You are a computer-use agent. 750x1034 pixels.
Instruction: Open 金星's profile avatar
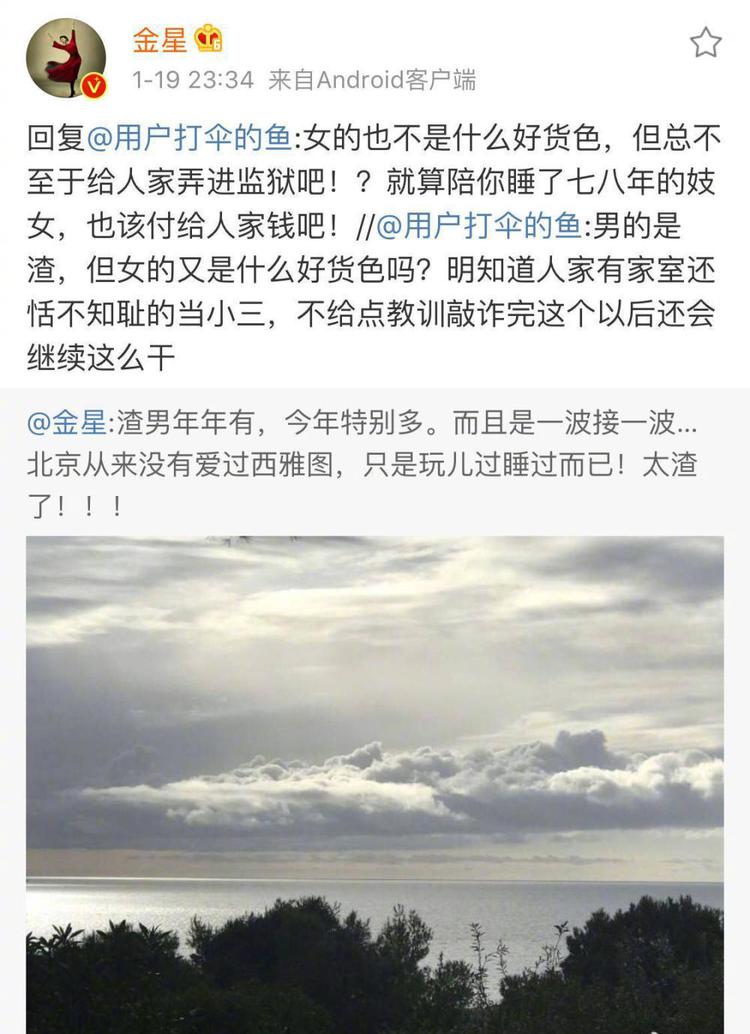[66, 58]
